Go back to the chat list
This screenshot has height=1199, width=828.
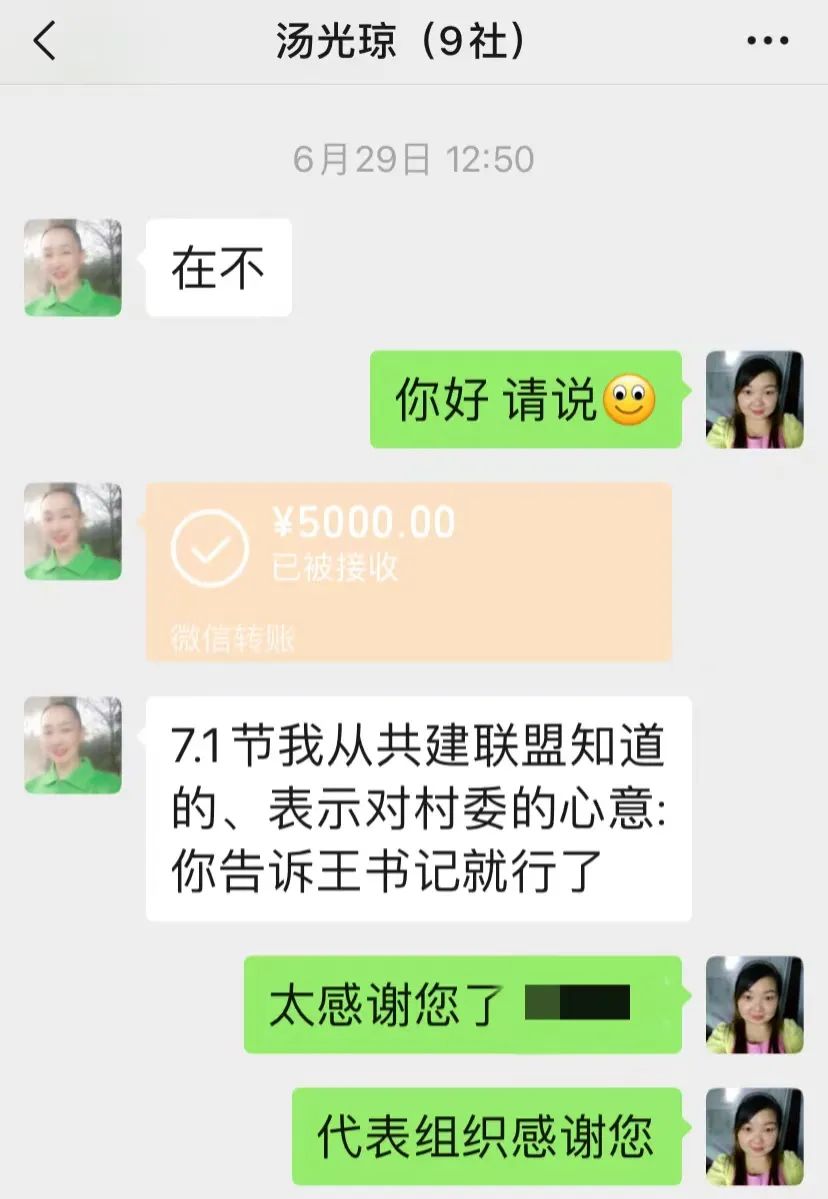[45, 42]
